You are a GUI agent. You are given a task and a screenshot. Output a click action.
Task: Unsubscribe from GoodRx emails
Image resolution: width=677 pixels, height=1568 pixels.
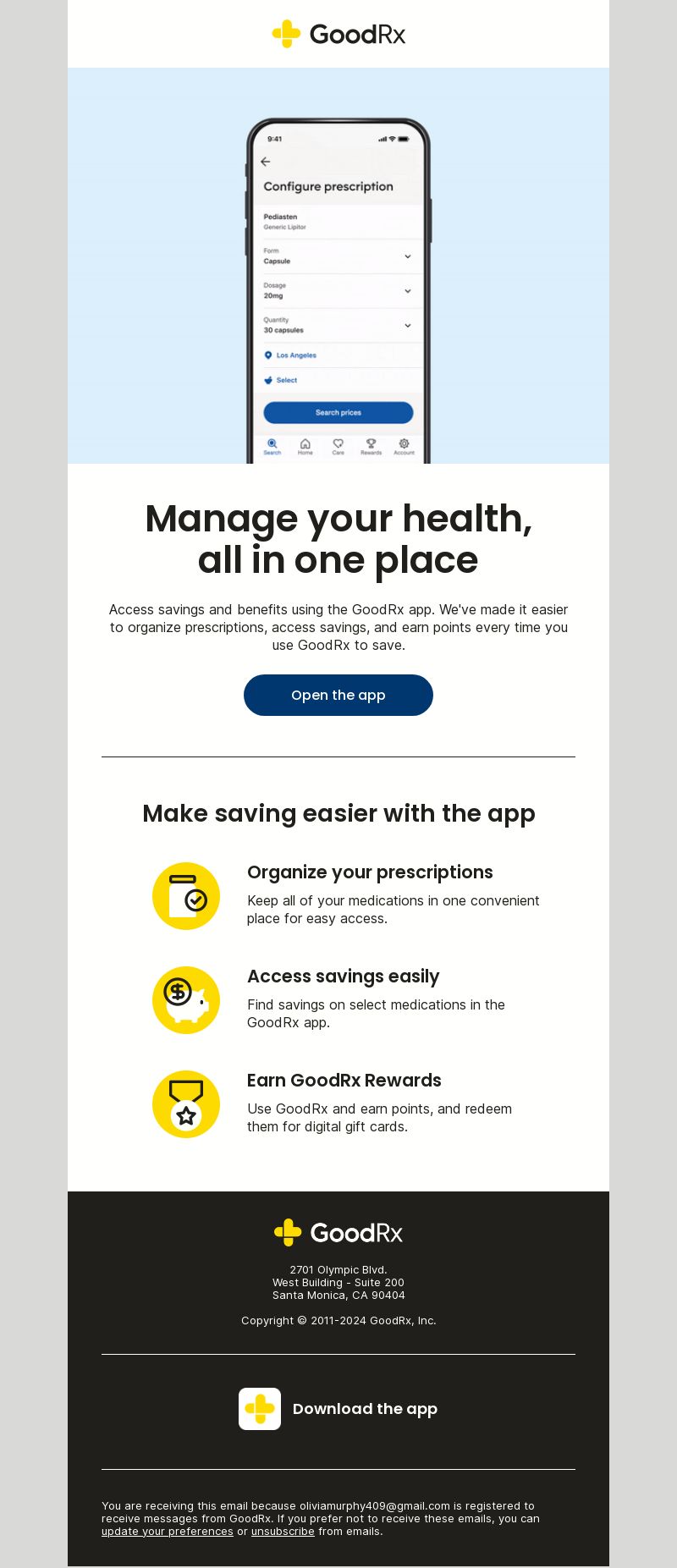[x=283, y=1531]
